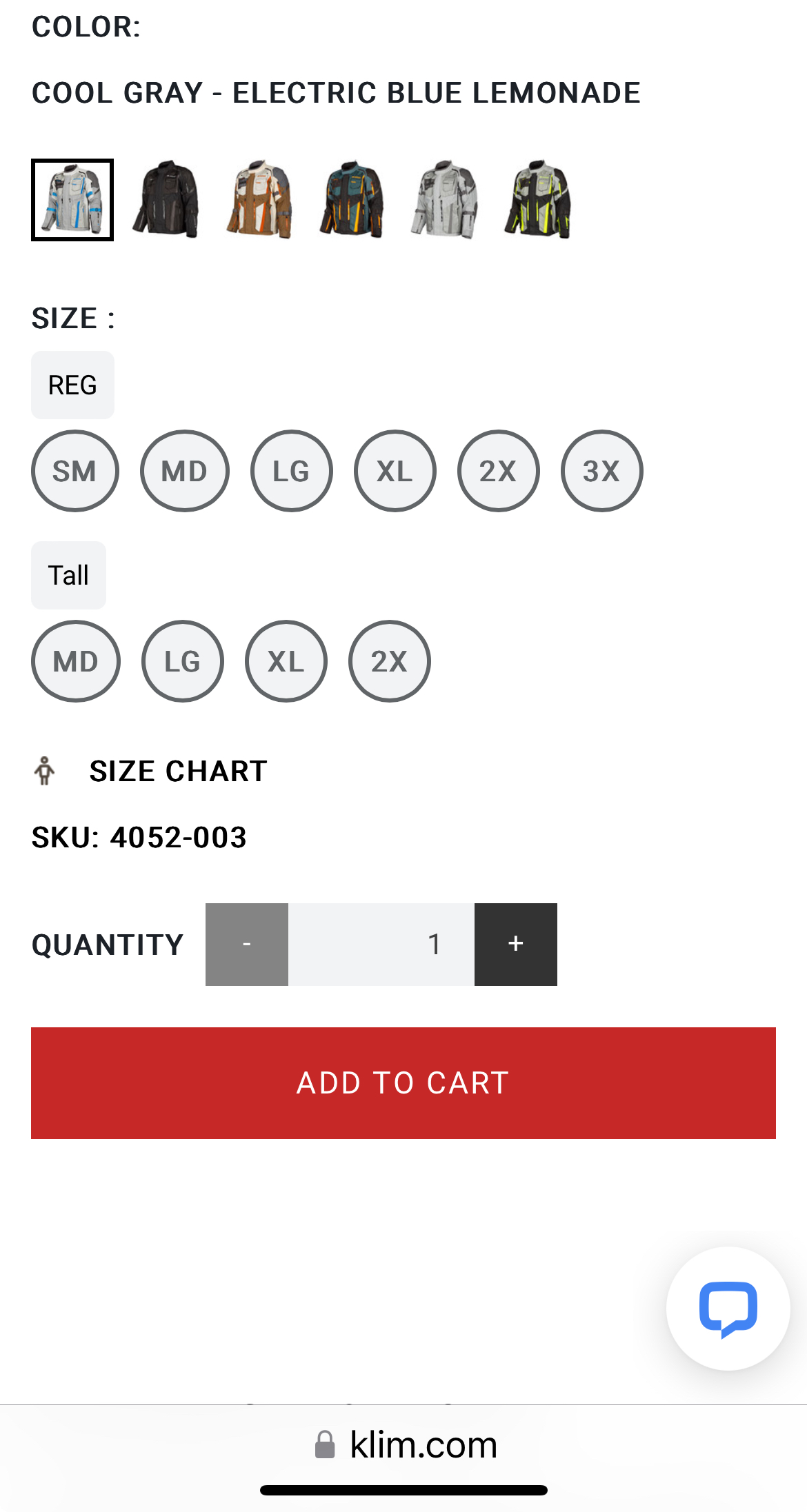Tap the klim.com address bar
The height and width of the screenshot is (1512, 807).
406,1444
